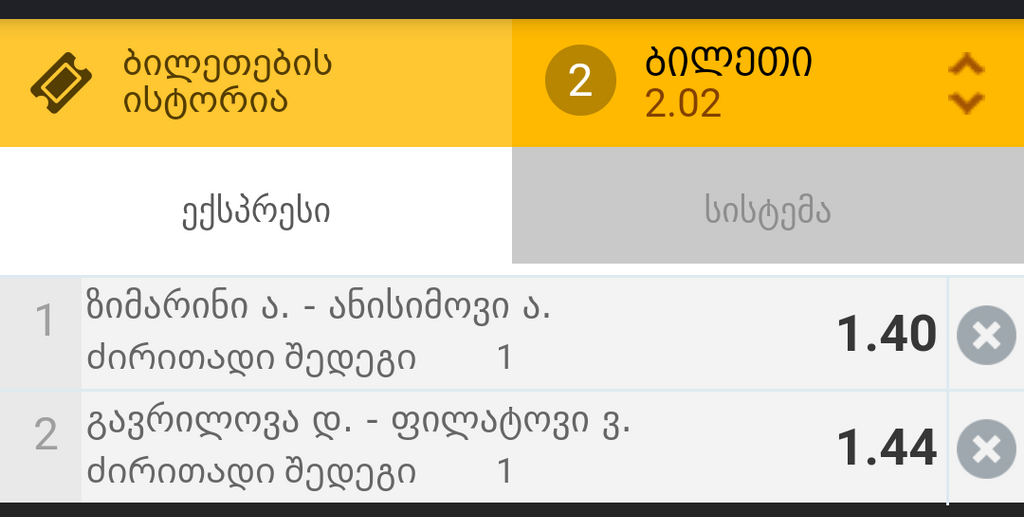Remove the გავრილოვა დ. - ფილატოვი ვ. bet
1024x517 pixels.
(986, 449)
